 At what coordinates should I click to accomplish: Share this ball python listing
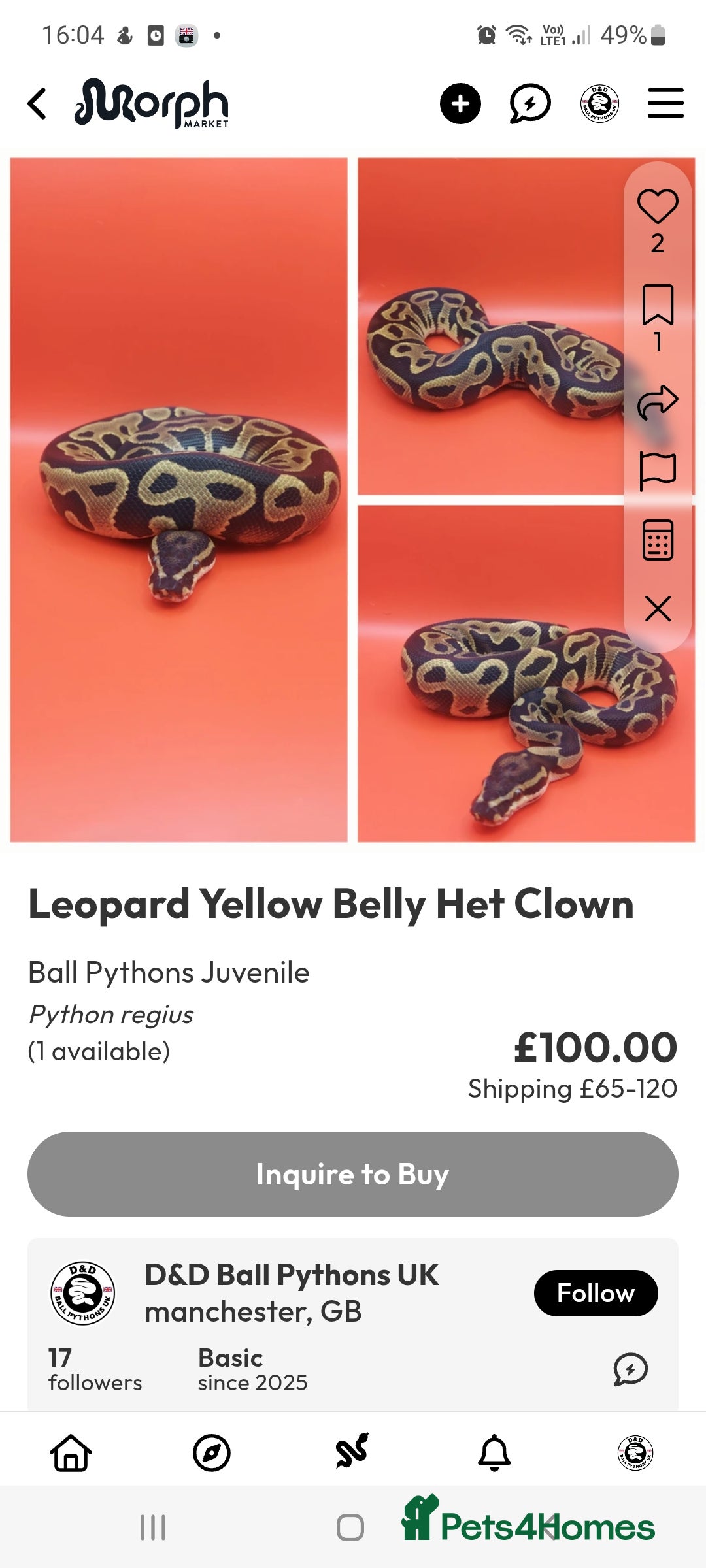[x=658, y=402]
